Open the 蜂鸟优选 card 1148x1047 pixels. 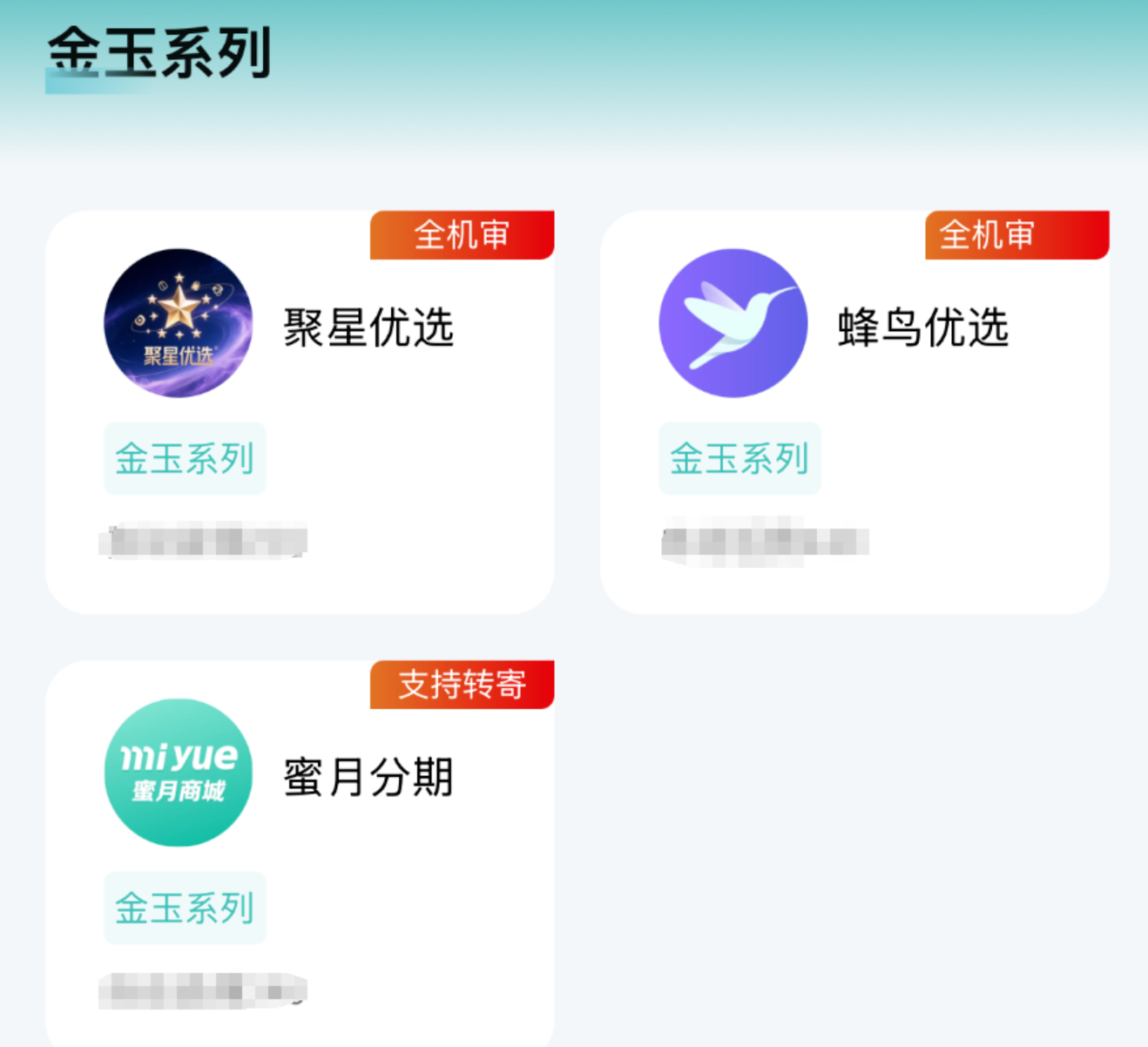point(854,411)
